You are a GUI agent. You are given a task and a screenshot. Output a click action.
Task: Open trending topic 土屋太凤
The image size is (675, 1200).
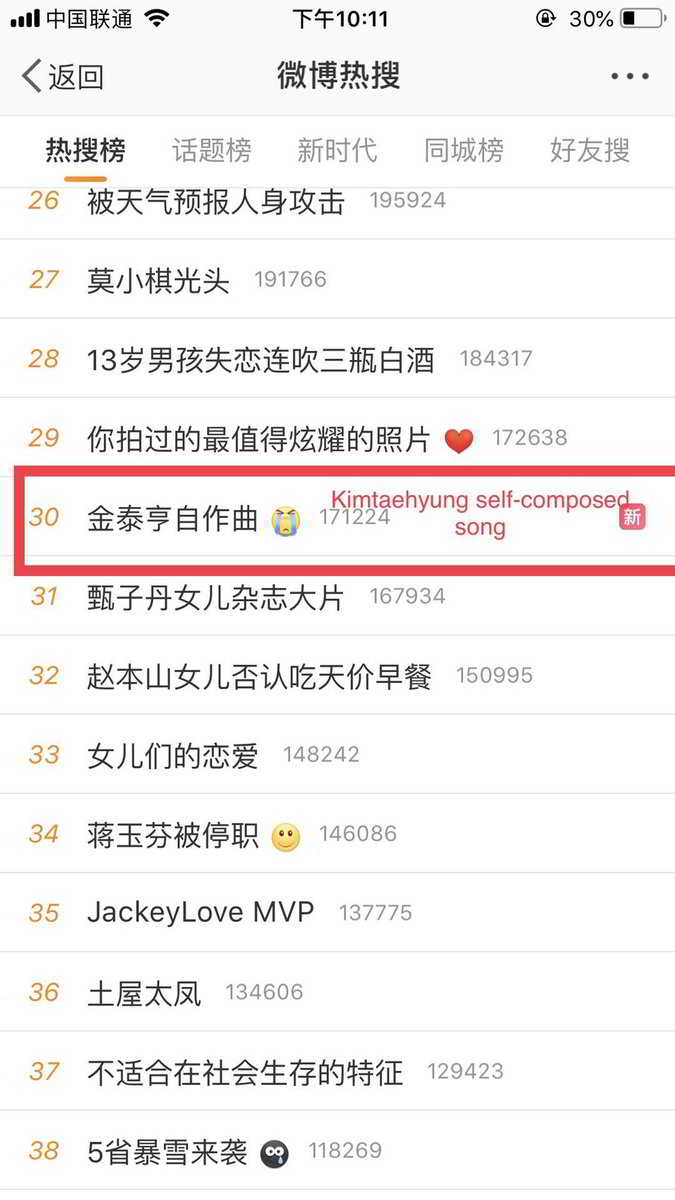click(144, 992)
